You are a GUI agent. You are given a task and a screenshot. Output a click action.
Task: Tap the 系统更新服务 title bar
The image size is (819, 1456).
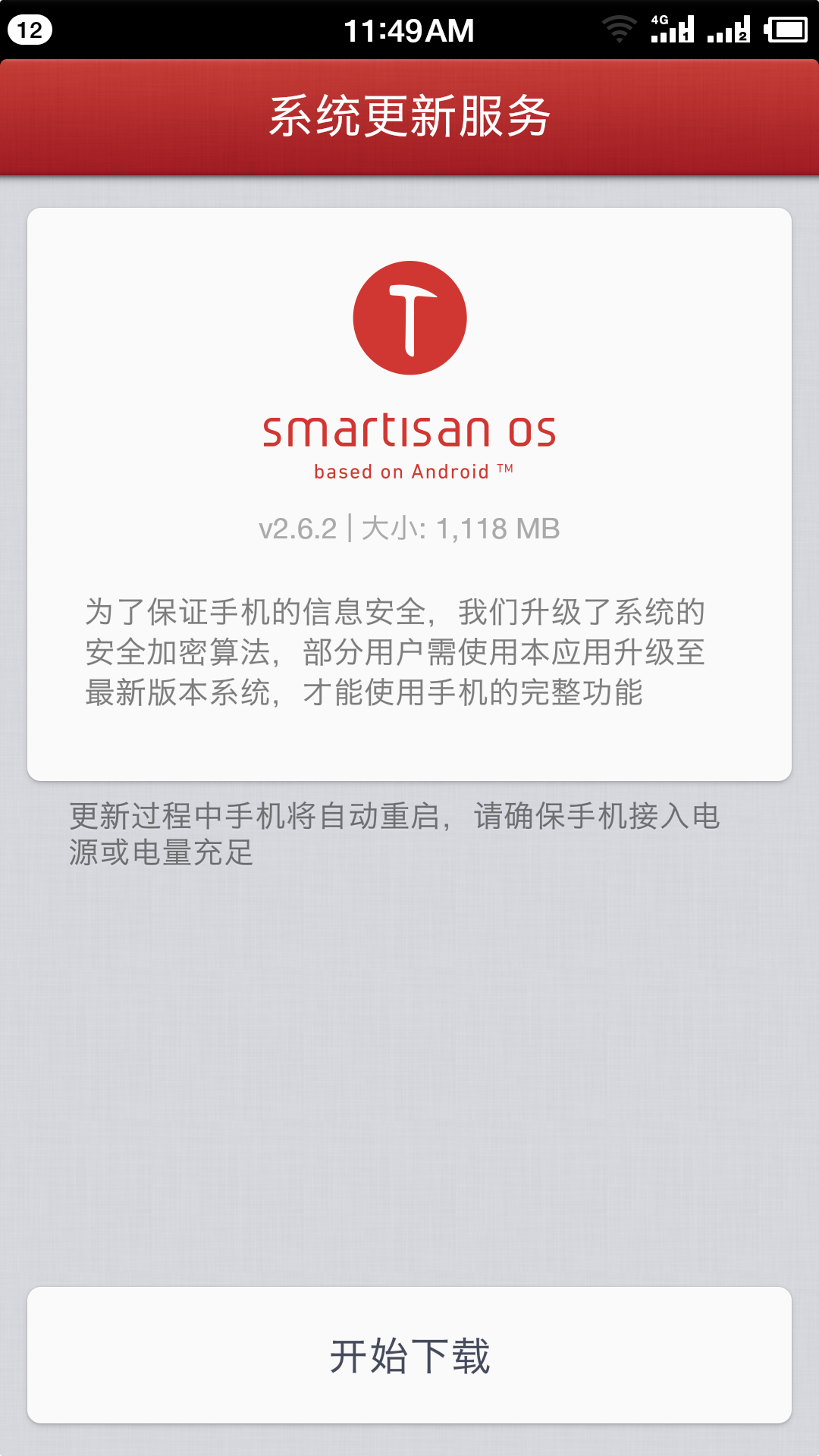(x=409, y=114)
